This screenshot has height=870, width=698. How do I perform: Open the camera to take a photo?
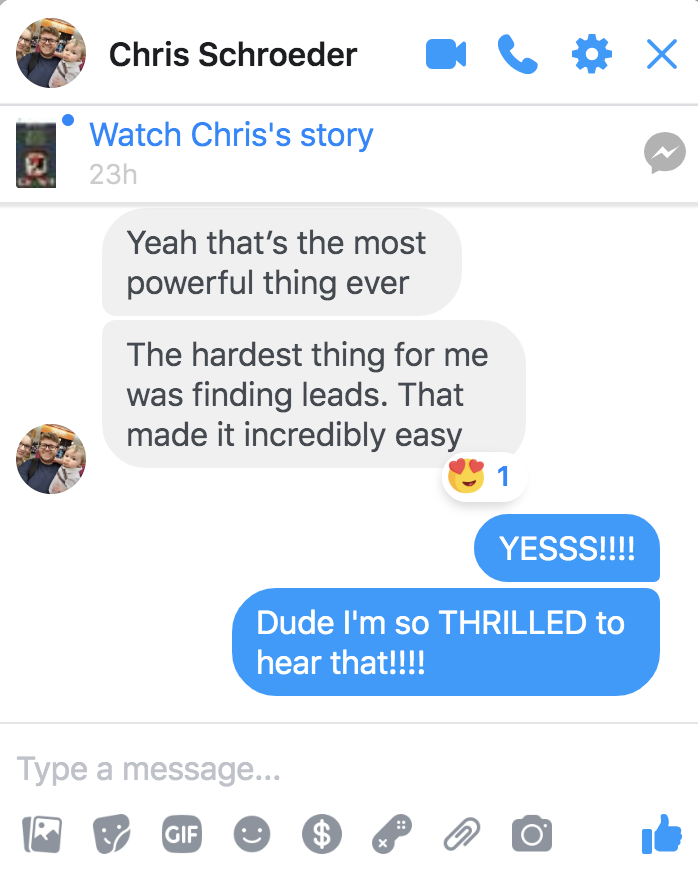[x=531, y=833]
